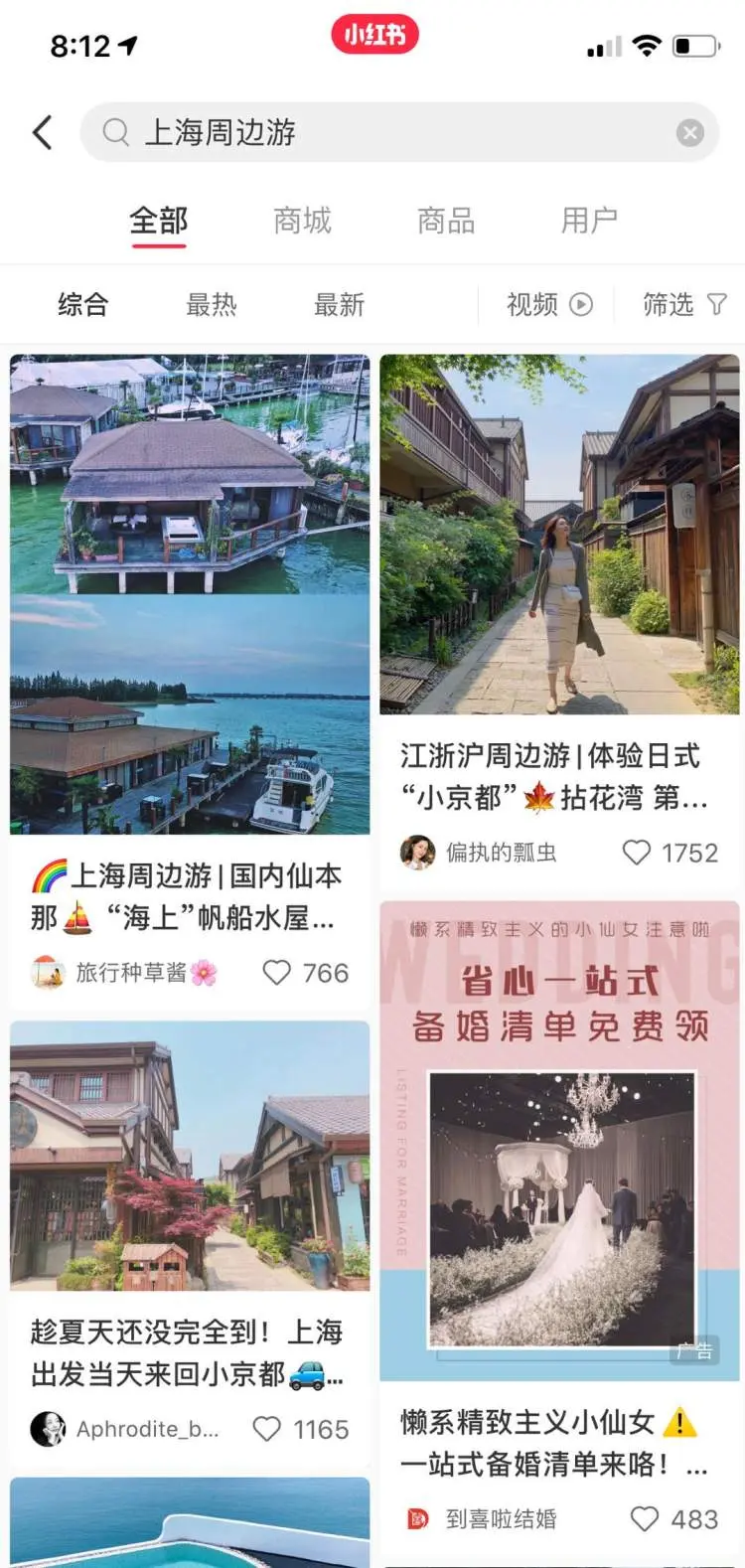Image resolution: width=745 pixels, height=1568 pixels.
Task: Like the post by 旅行种草酱
Action: tap(277, 973)
